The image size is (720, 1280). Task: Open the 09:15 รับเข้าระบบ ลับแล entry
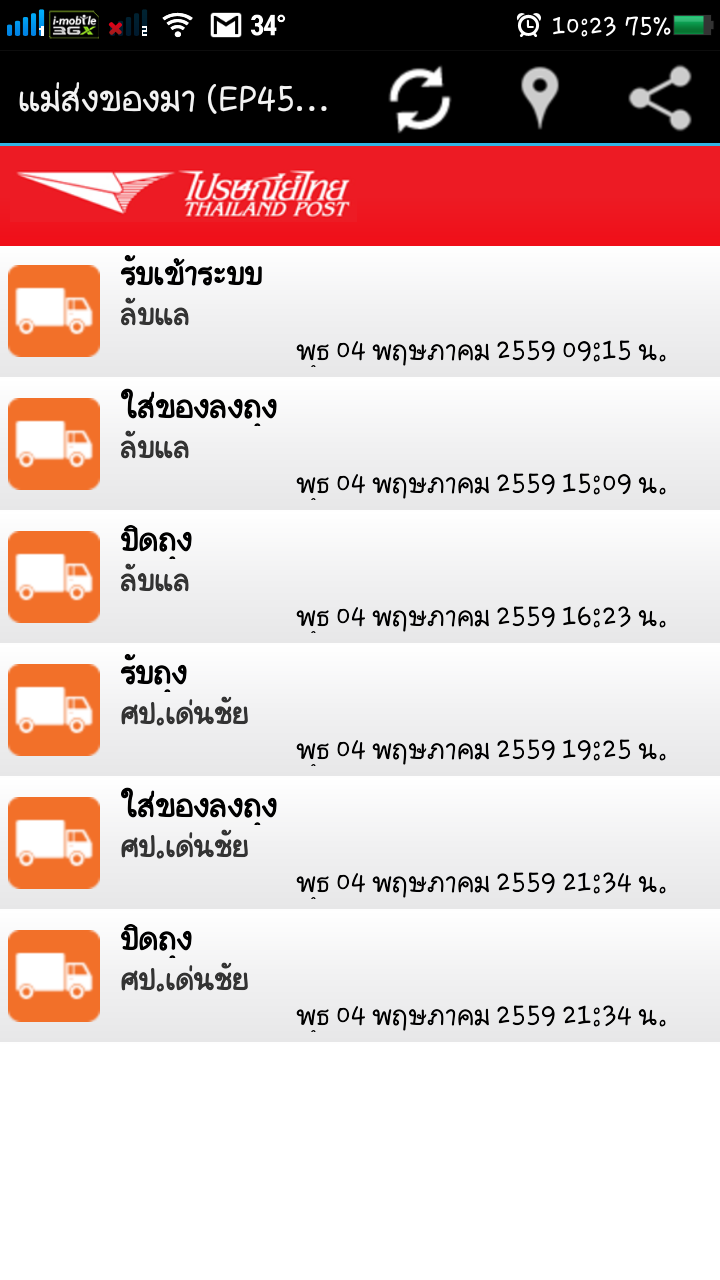(x=360, y=311)
